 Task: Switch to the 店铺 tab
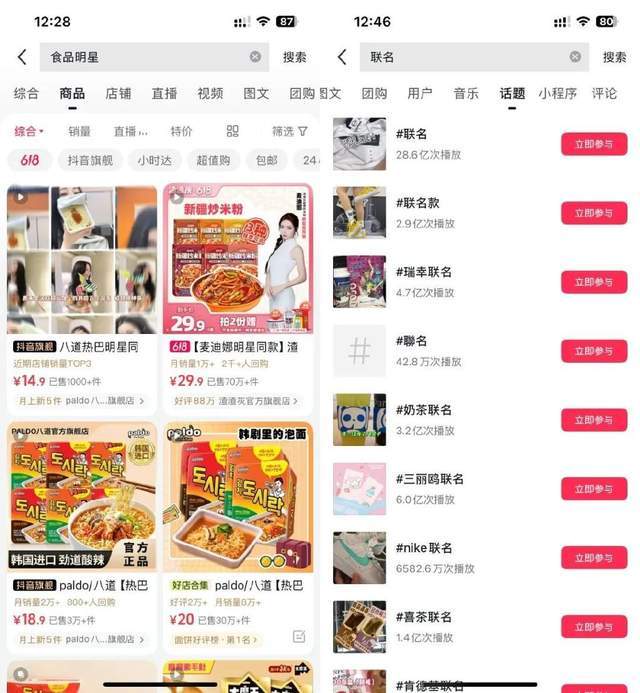point(118,94)
